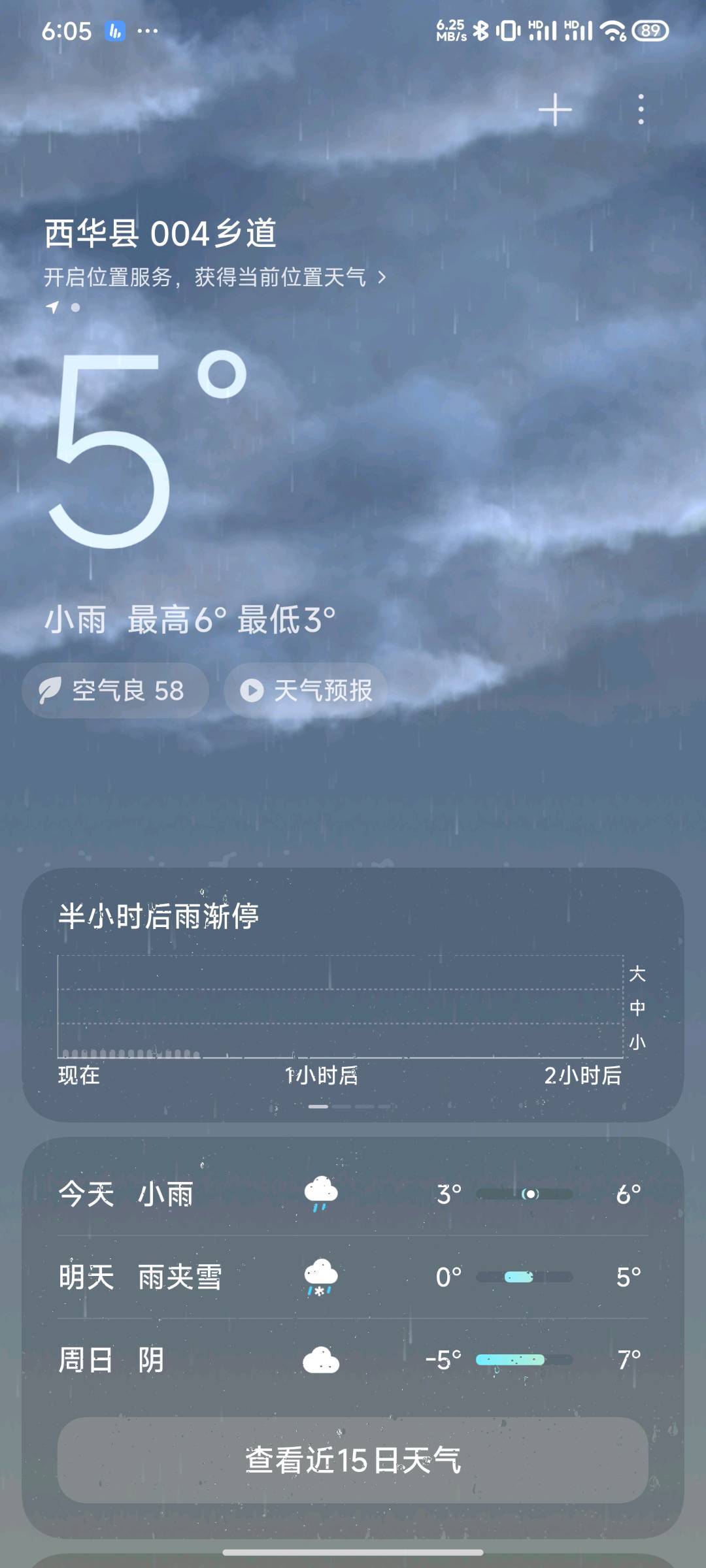This screenshot has width=706, height=1568.
Task: Enable location service for current weather
Action: click(x=214, y=277)
